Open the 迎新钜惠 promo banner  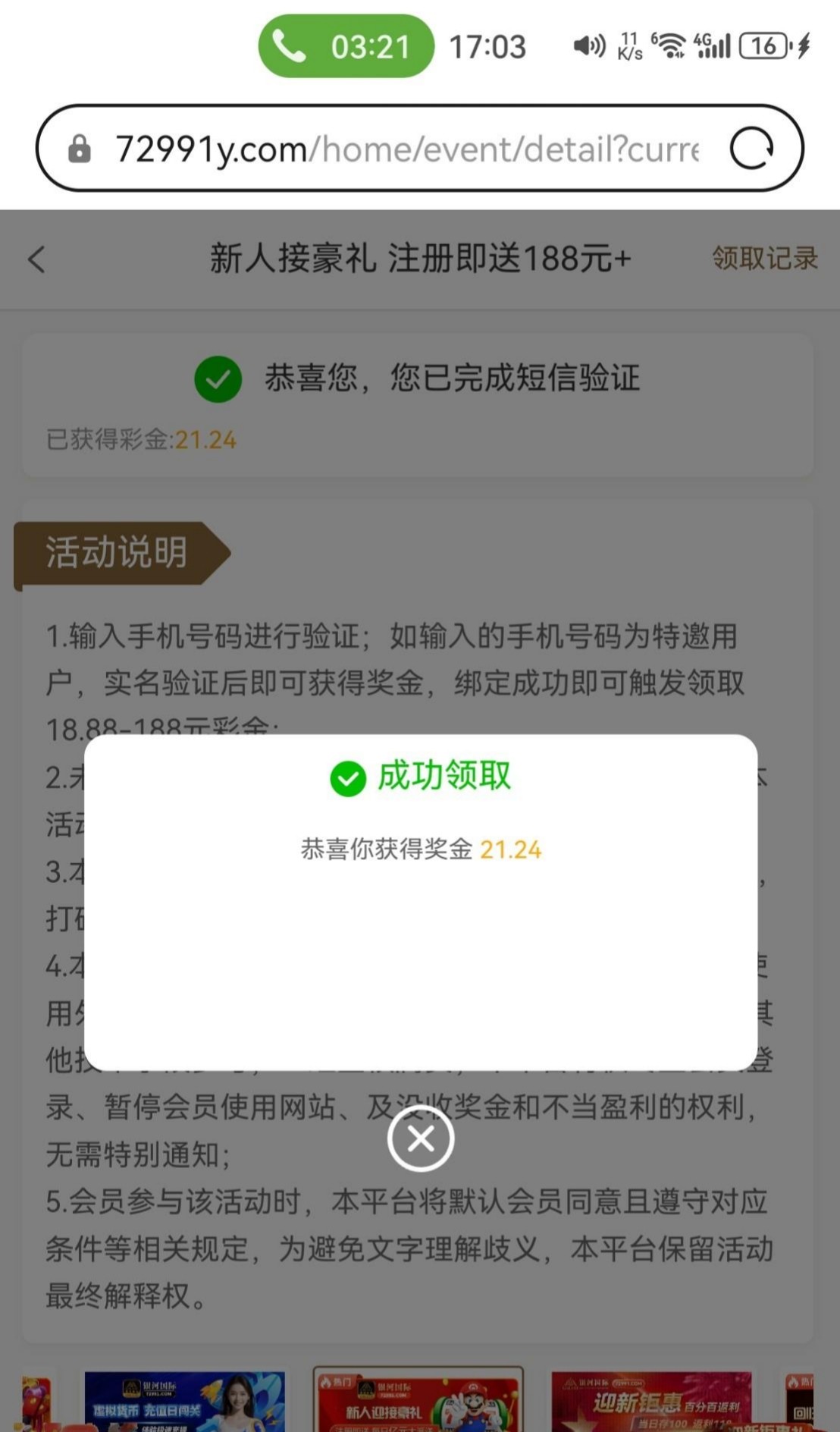click(651, 1402)
